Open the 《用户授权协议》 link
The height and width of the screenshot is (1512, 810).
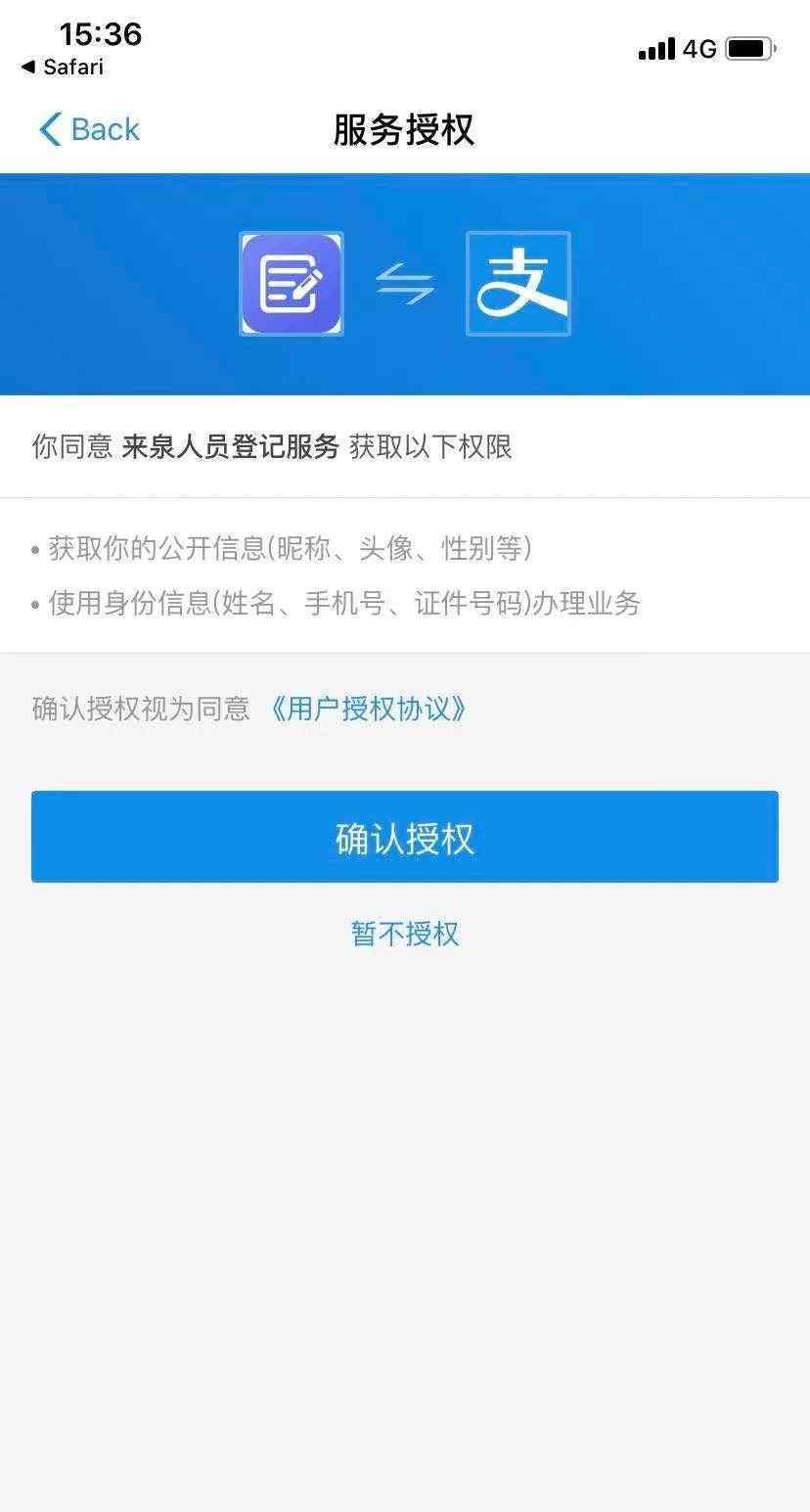(368, 708)
